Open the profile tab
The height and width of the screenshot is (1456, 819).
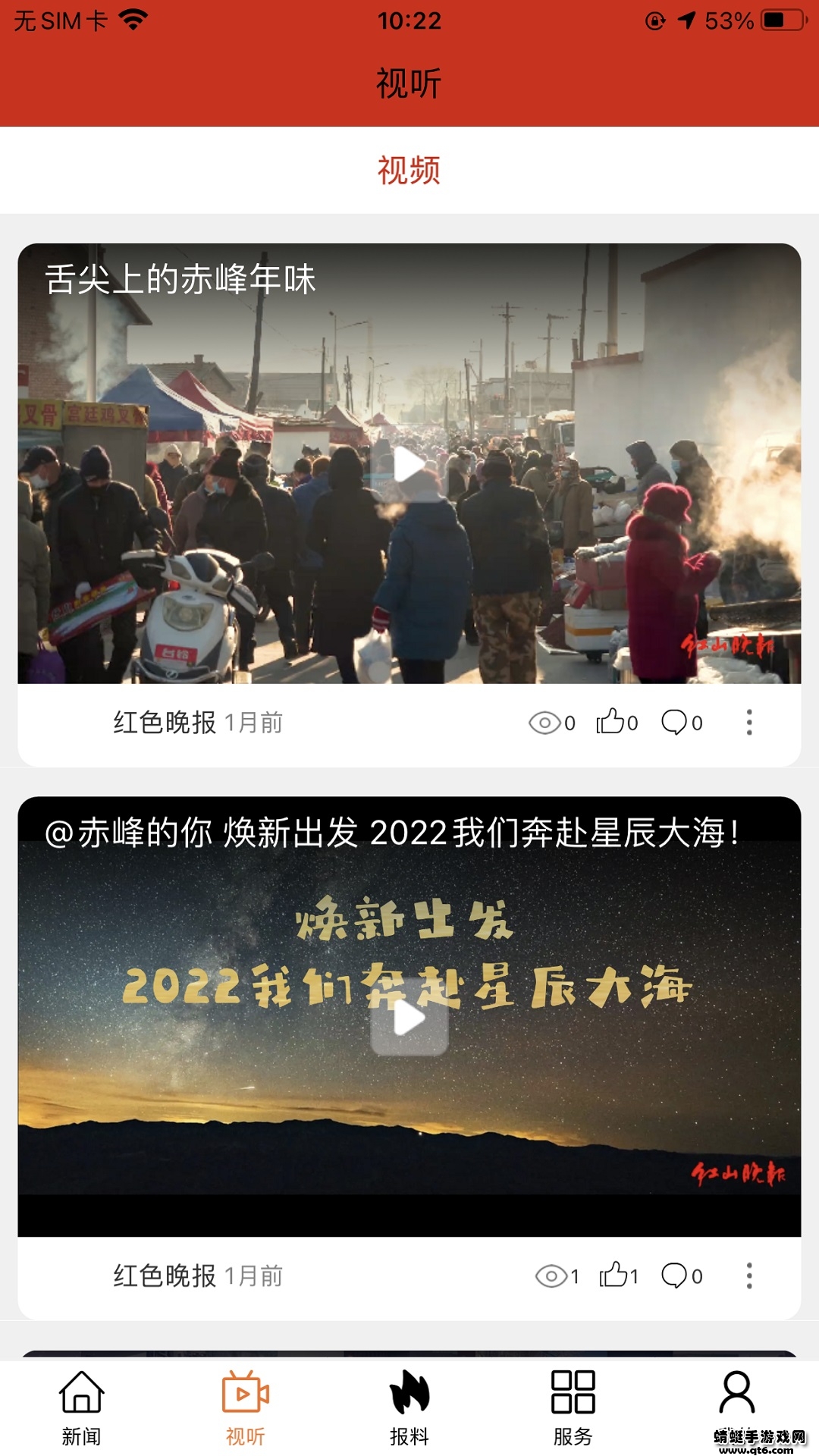pos(736,1399)
